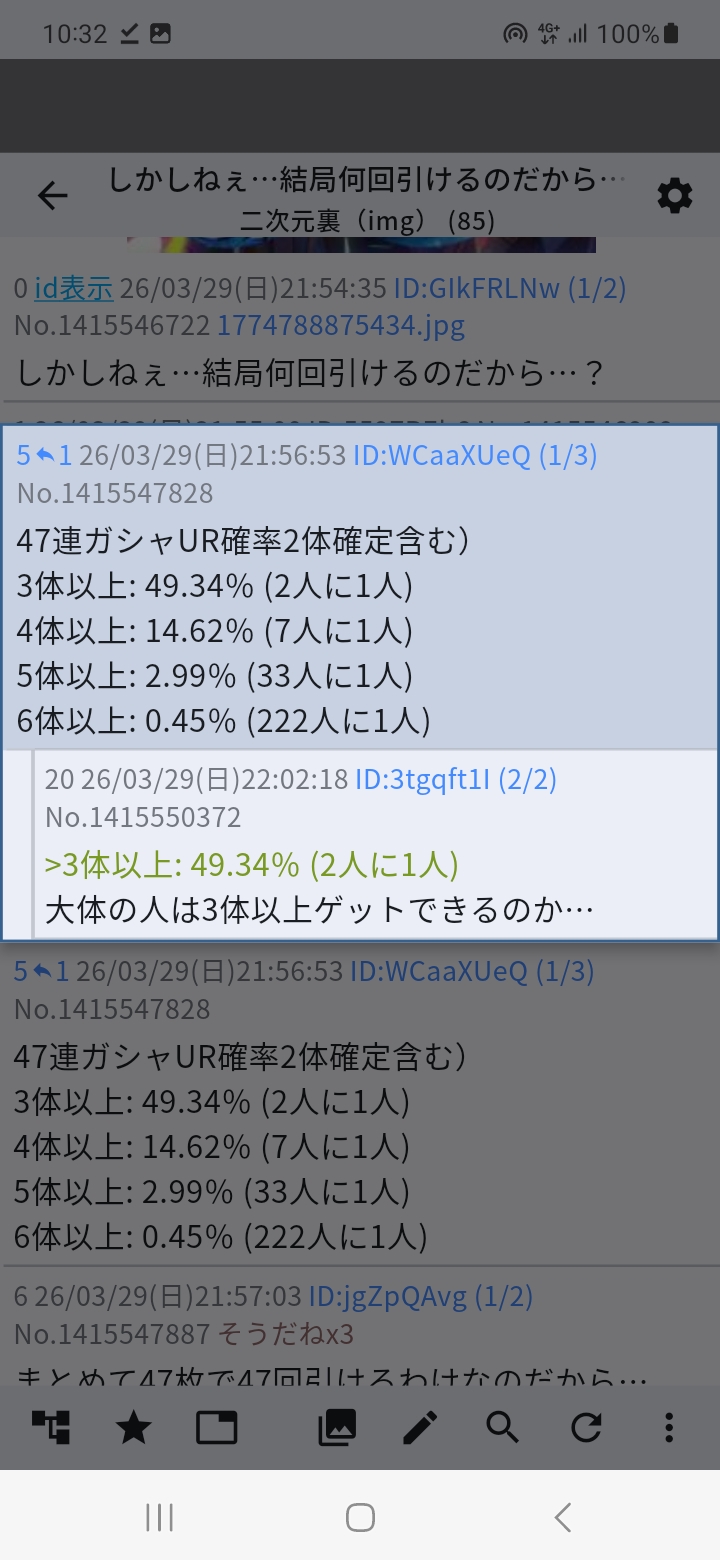Add thread to favorites with star
Image resolution: width=720 pixels, height=1560 pixels.
(134, 1427)
